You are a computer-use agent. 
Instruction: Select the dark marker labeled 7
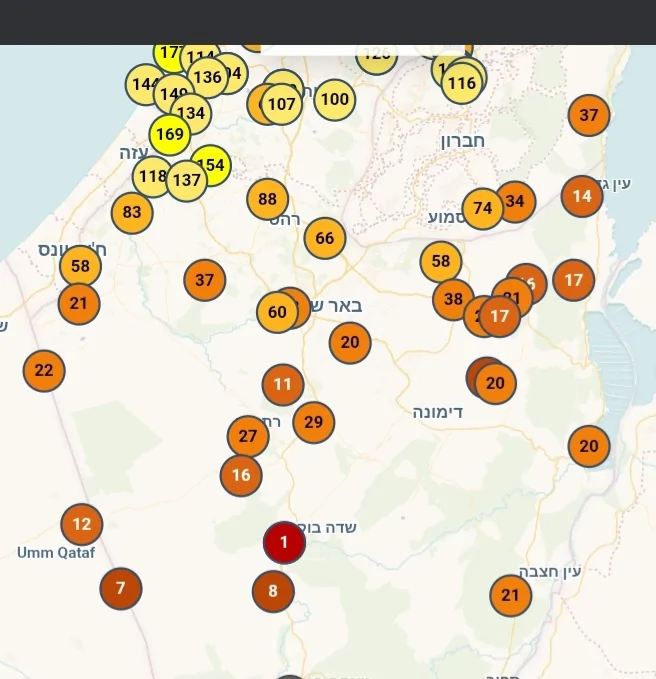[x=121, y=588]
